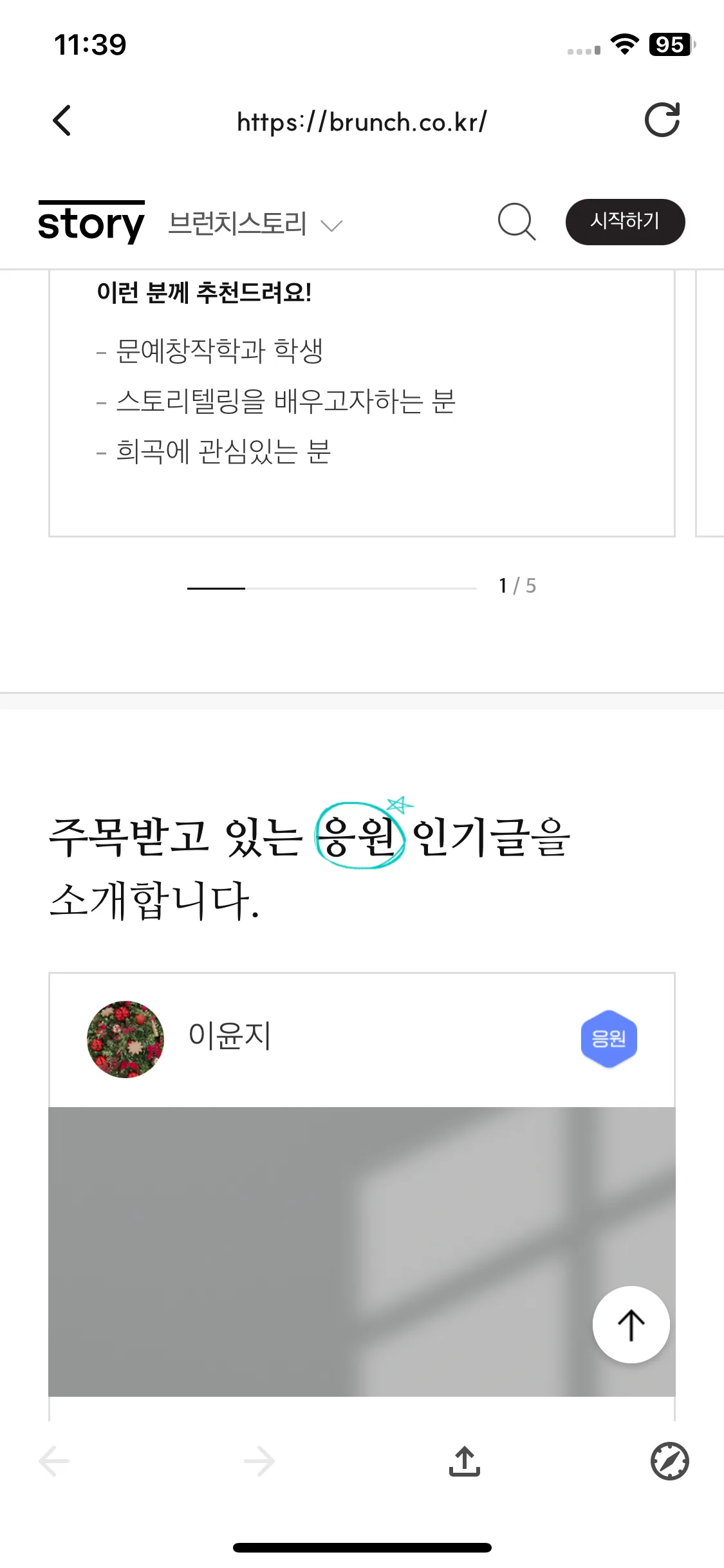Jump to top with the arrow button

(631, 1325)
